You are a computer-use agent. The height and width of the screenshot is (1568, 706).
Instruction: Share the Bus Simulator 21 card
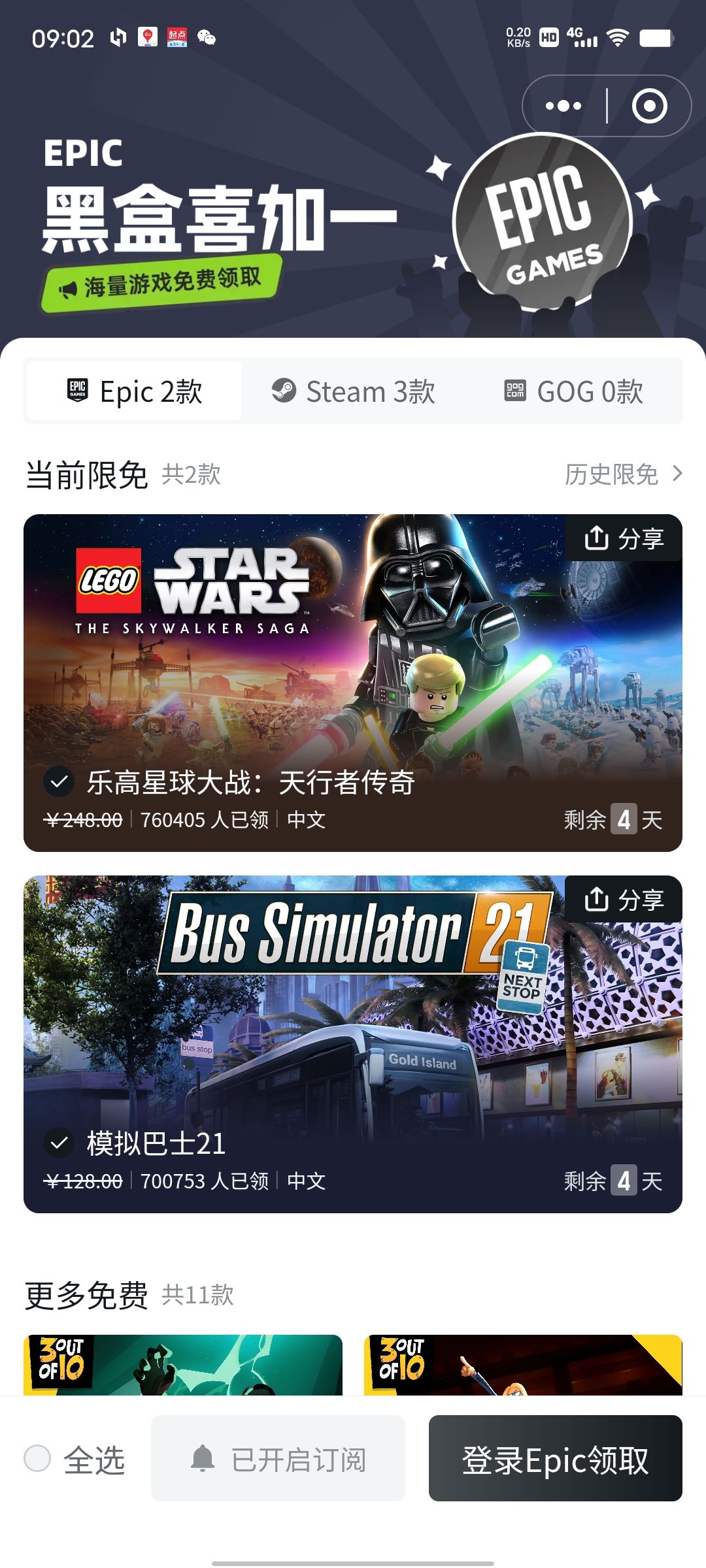click(x=623, y=900)
